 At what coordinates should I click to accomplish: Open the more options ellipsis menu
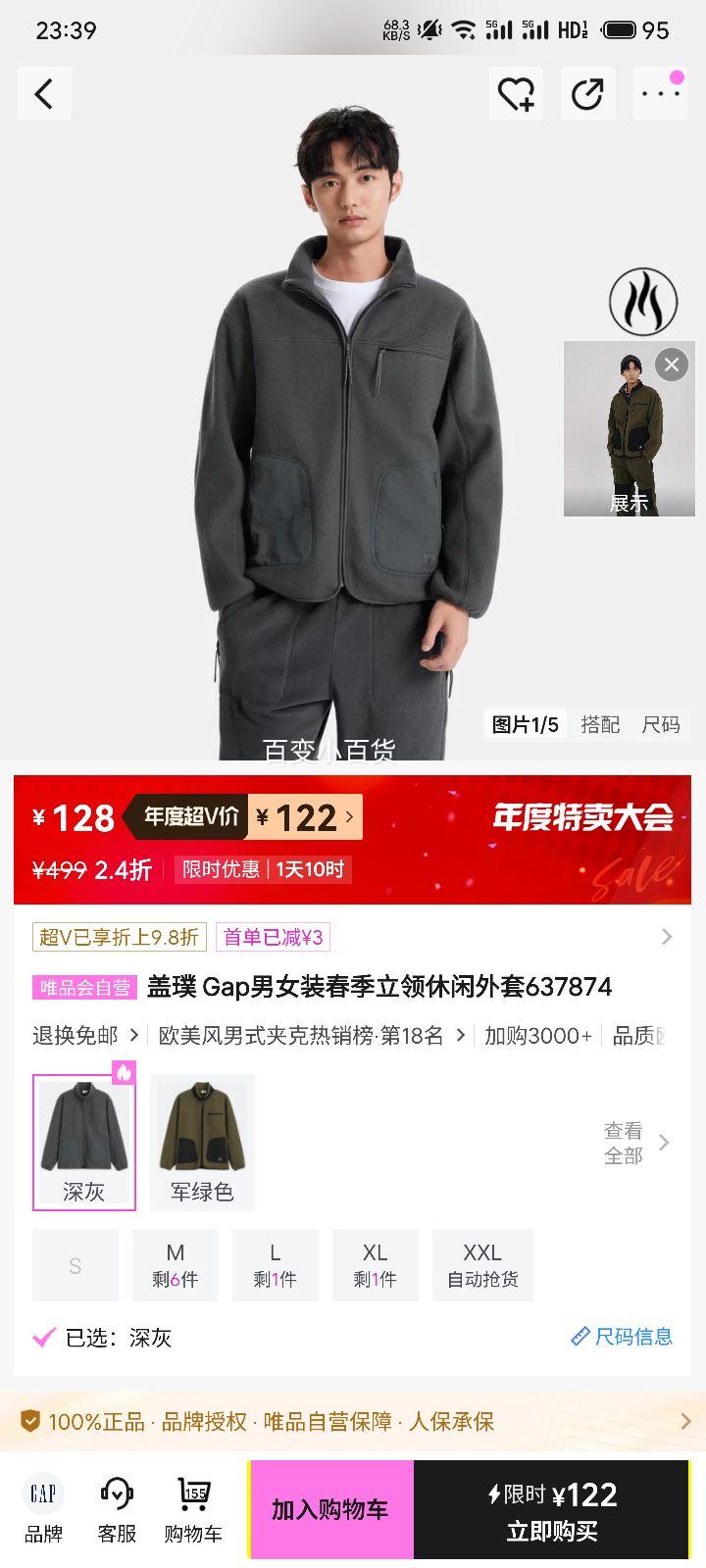659,93
